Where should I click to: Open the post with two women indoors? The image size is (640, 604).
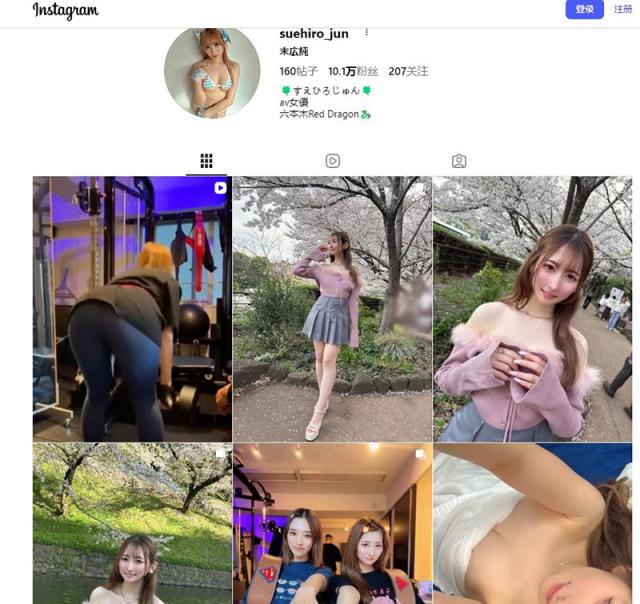click(332, 524)
